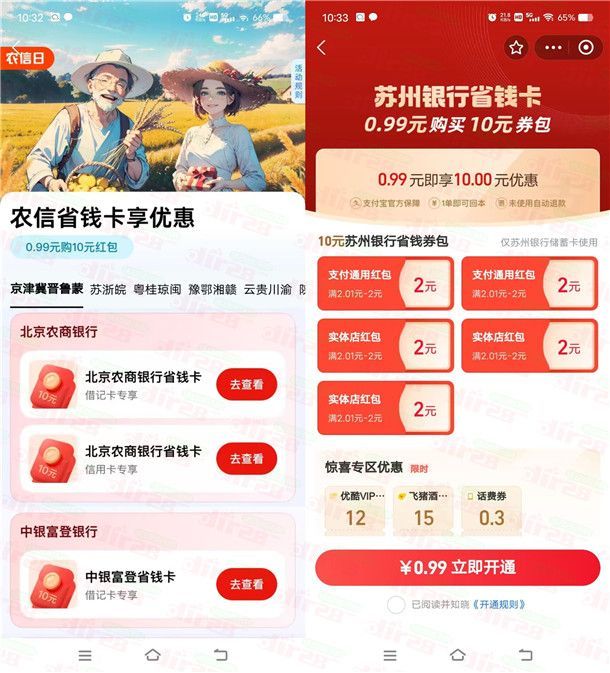This screenshot has height=673, width=610.
Task: Open the 话费券 offer card
Action: point(492,509)
